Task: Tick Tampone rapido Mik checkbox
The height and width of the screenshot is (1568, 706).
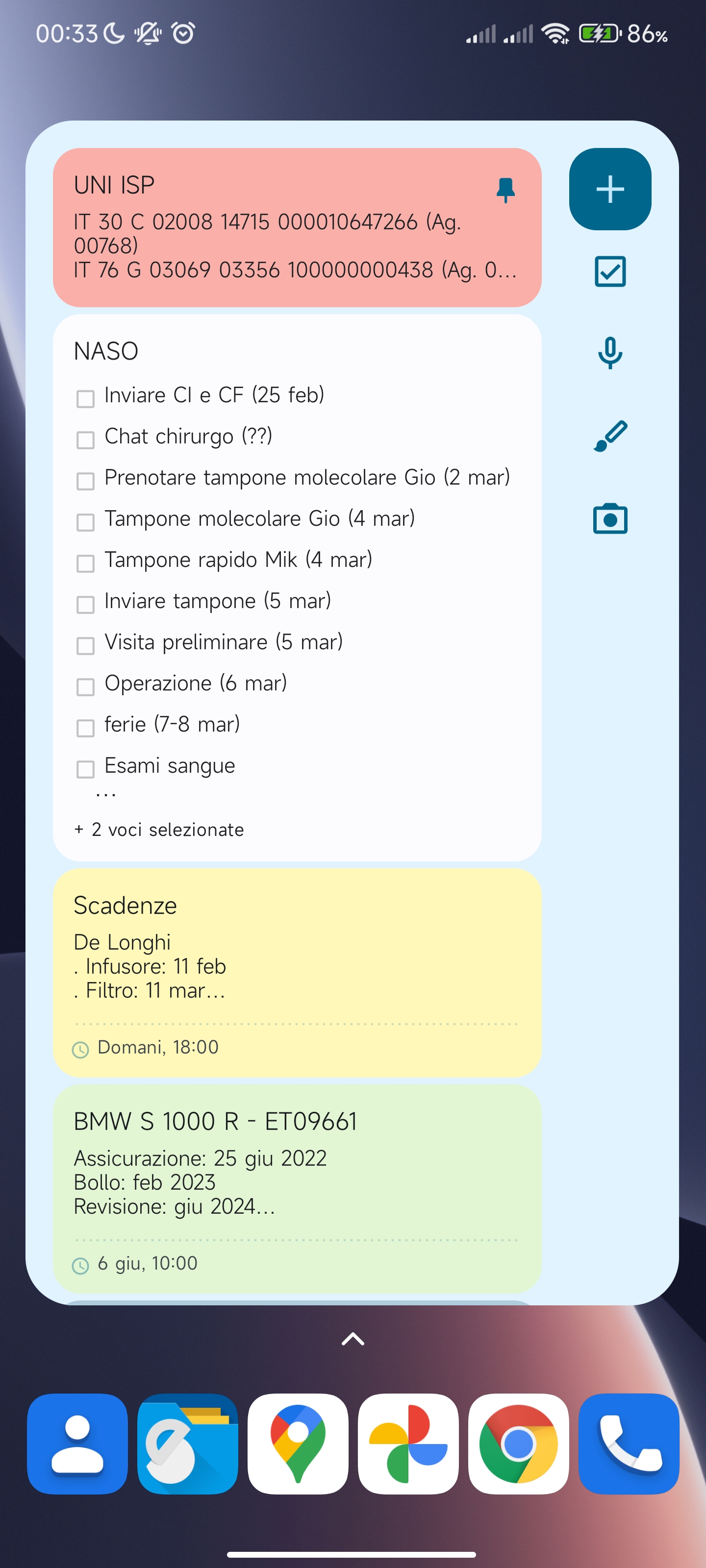Action: tap(85, 563)
